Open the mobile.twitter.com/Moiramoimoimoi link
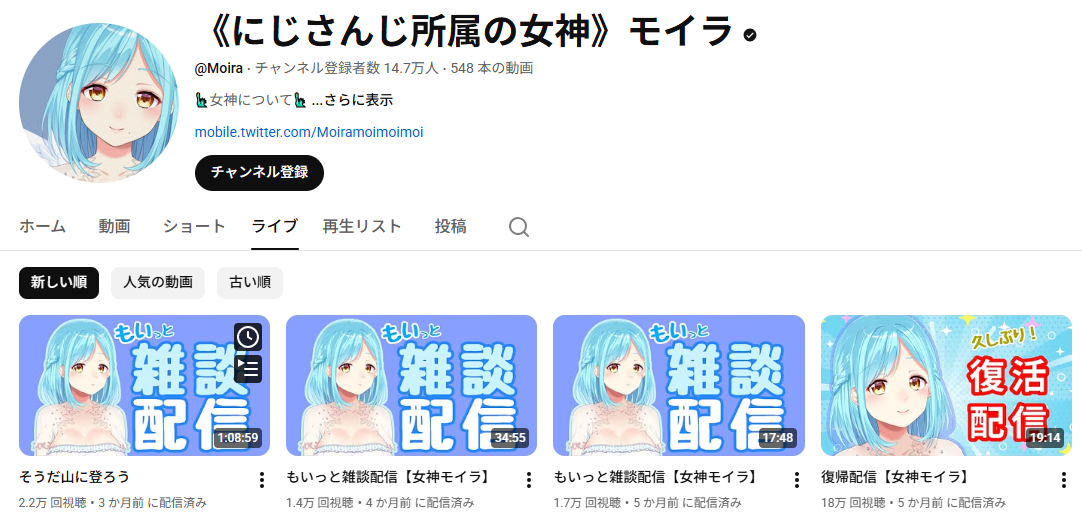Image resolution: width=1082 pixels, height=517 pixels. [309, 132]
